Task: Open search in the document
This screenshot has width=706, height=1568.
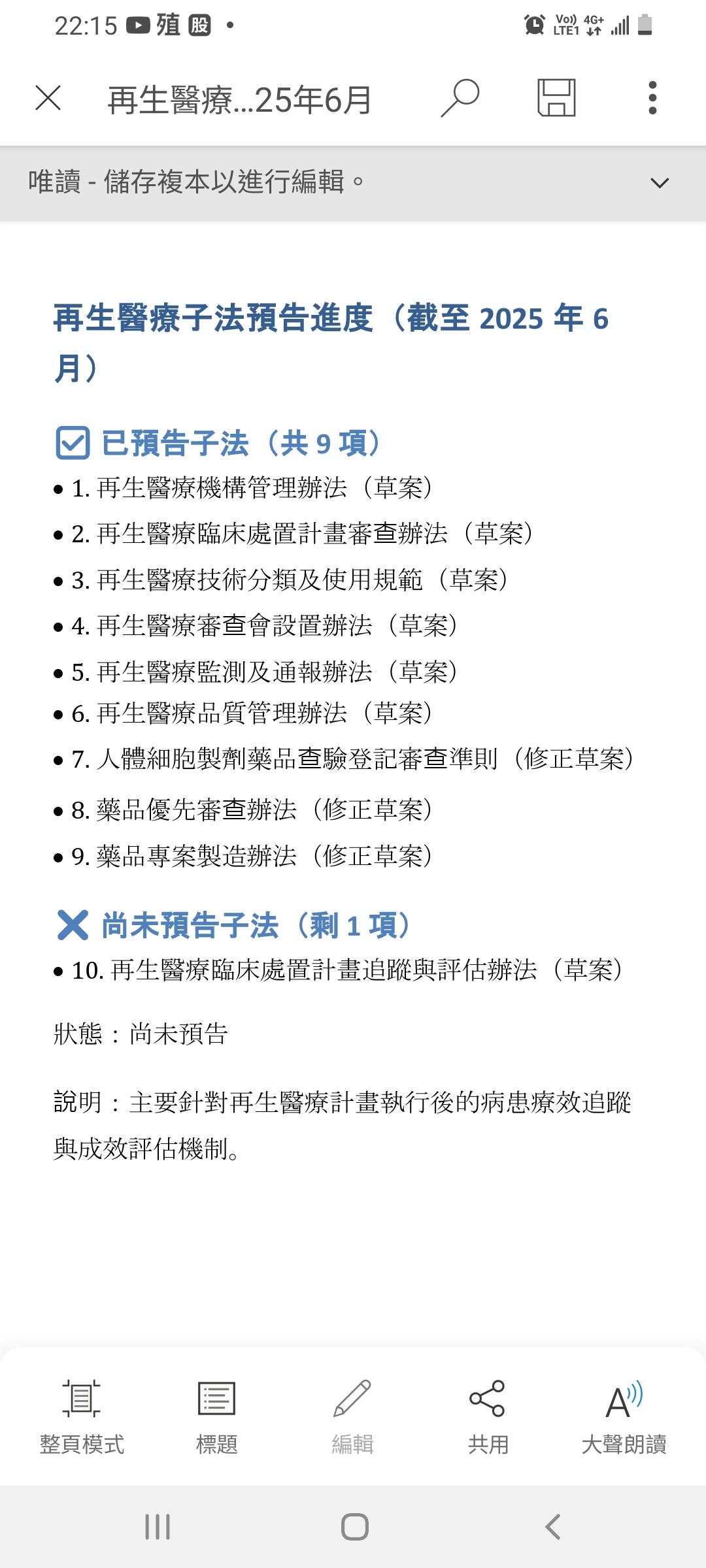Action: [x=460, y=99]
